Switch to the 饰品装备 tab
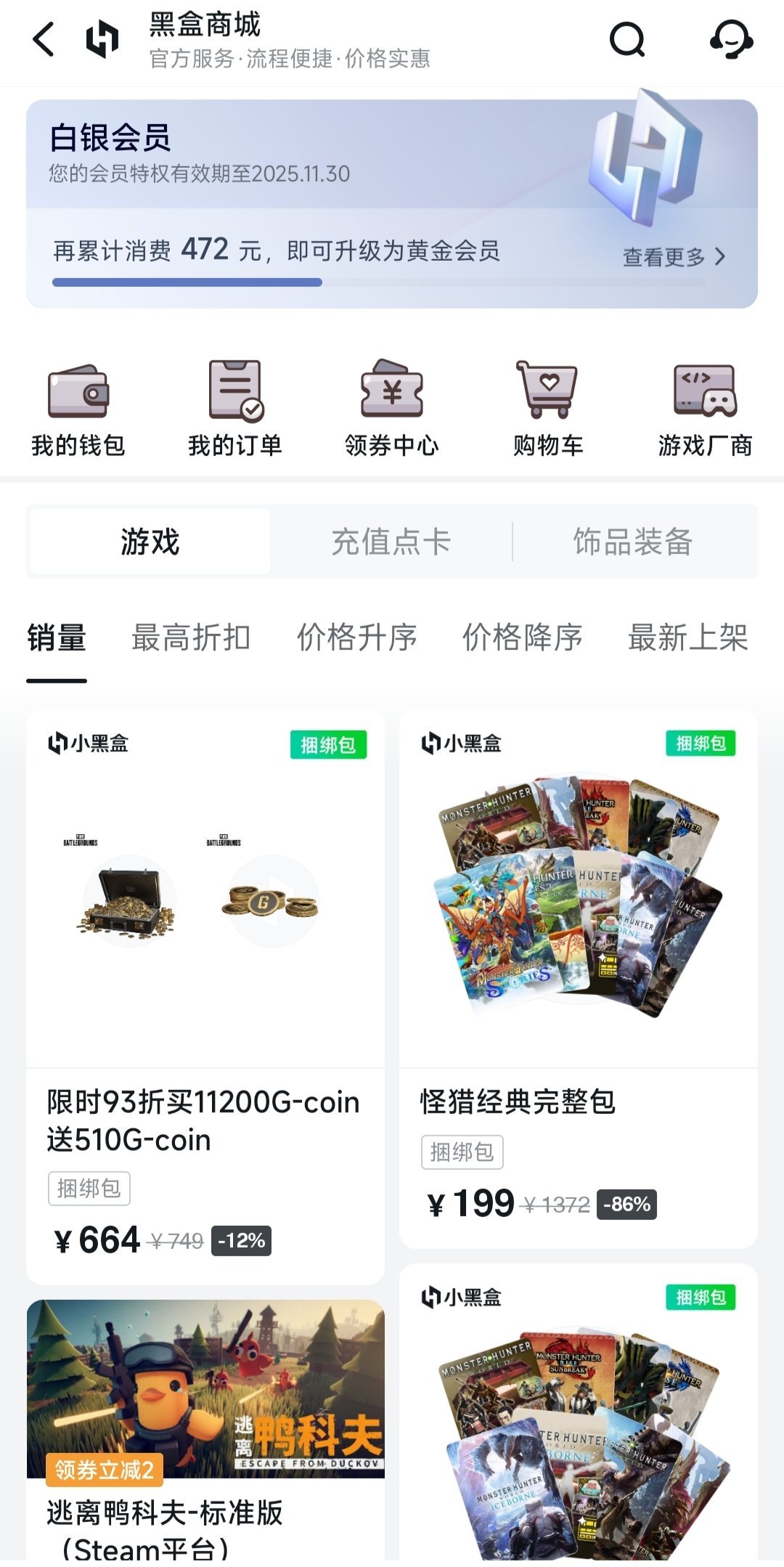The width and height of the screenshot is (784, 1567). (x=633, y=542)
